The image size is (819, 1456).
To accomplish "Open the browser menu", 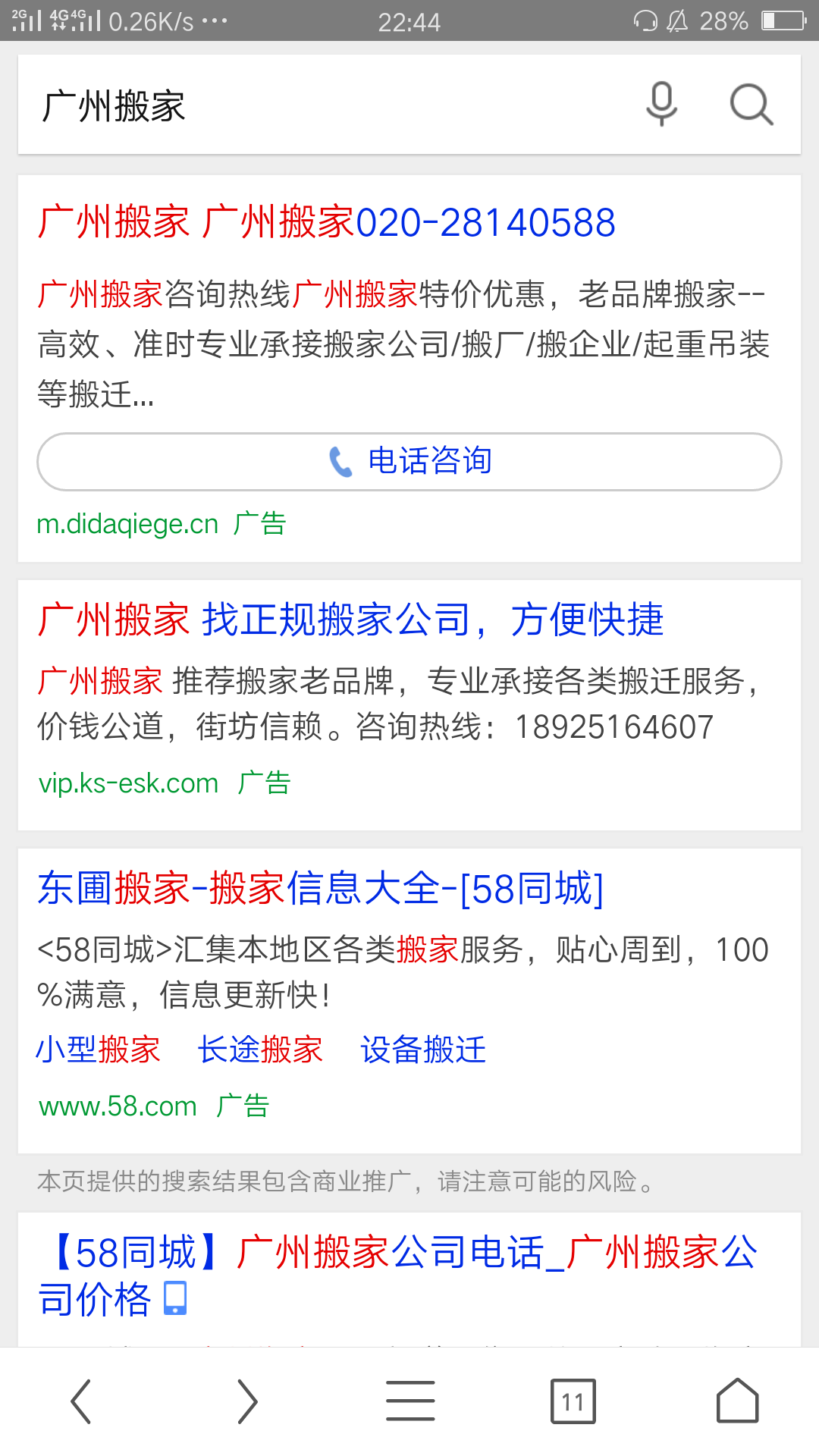I will click(x=410, y=1401).
